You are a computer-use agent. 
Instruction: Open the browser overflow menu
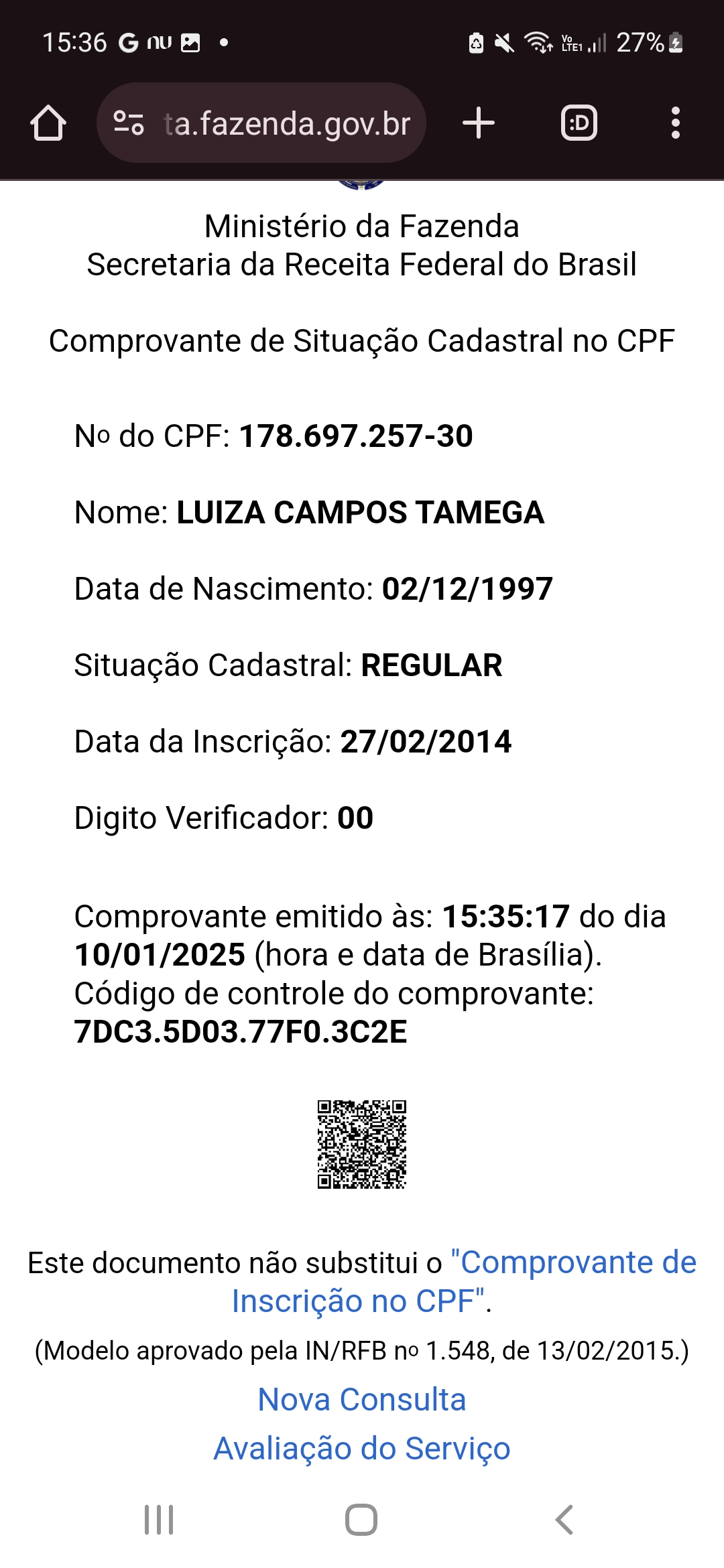pyautogui.click(x=675, y=123)
